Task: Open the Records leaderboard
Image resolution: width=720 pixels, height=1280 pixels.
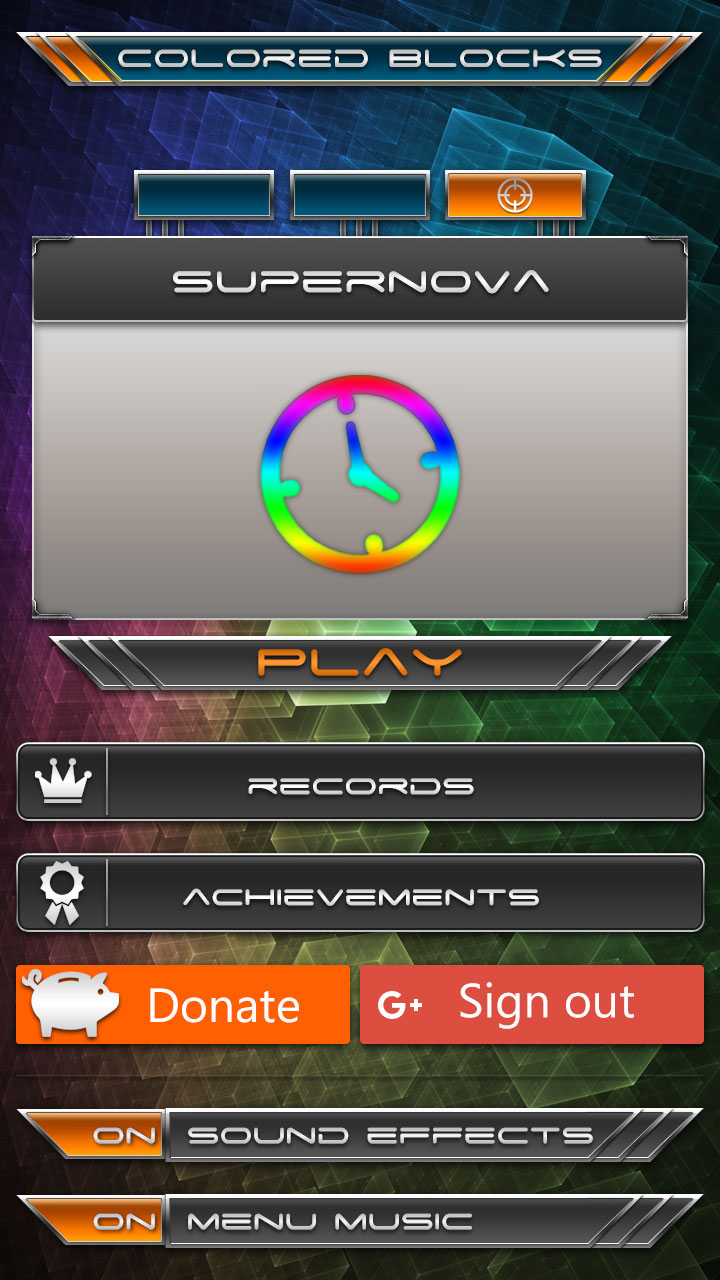Action: (x=360, y=785)
